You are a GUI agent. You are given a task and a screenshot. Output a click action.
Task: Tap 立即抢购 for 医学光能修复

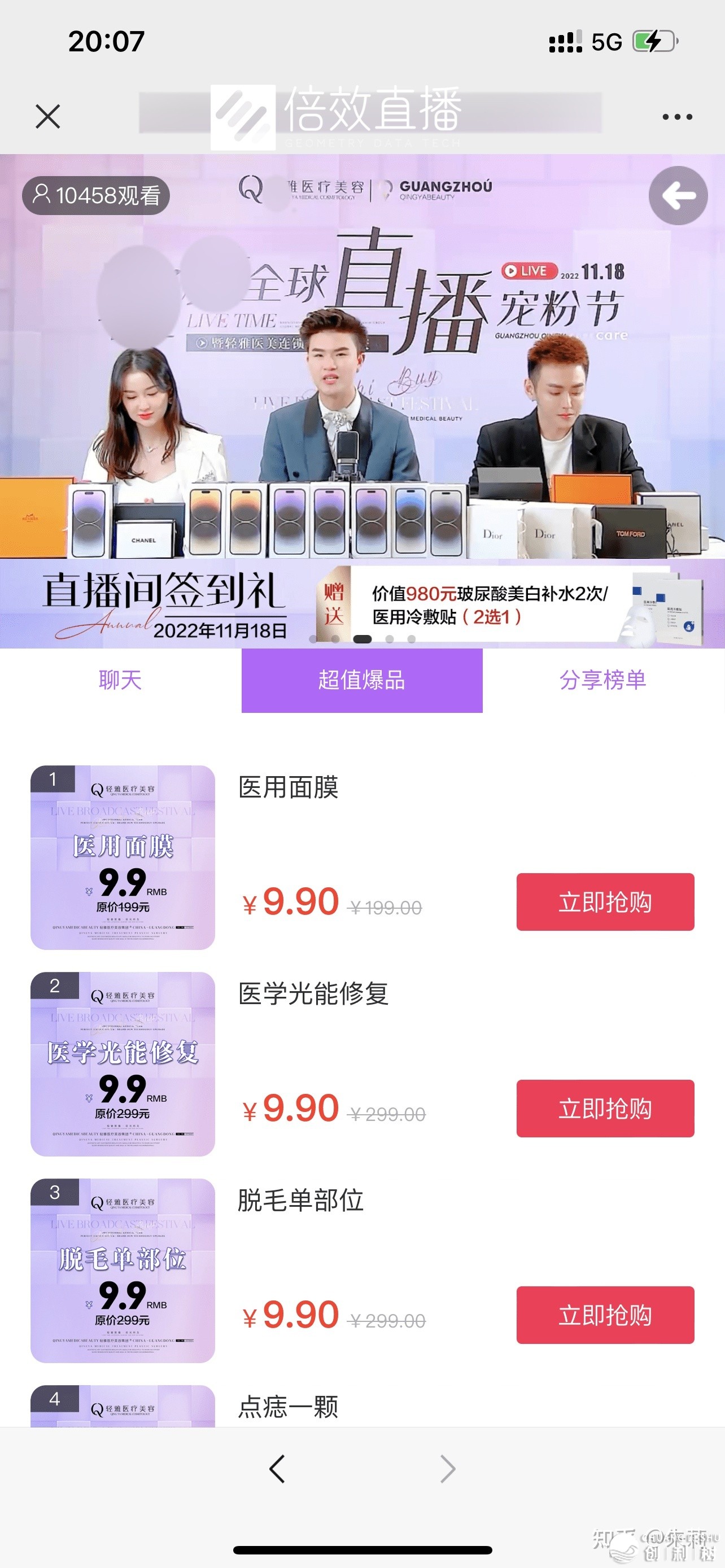pyautogui.click(x=605, y=1108)
